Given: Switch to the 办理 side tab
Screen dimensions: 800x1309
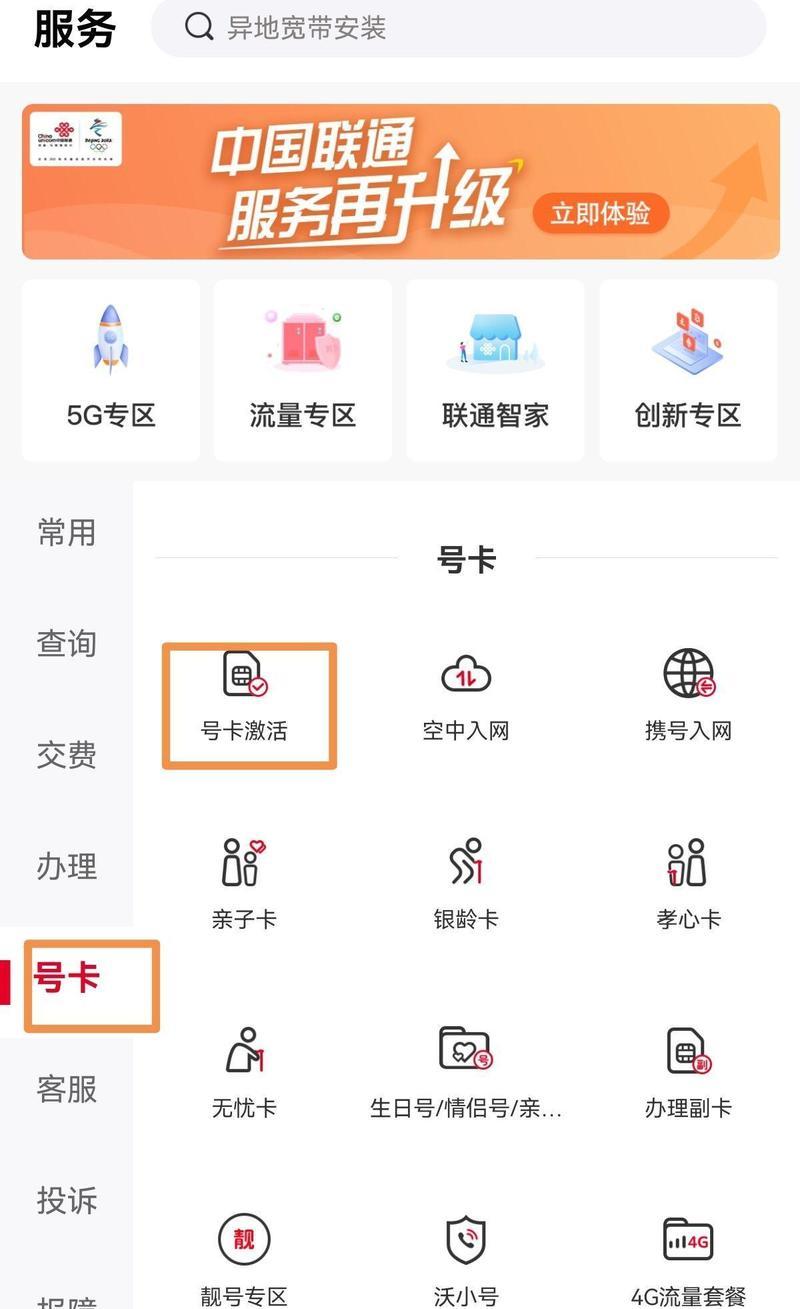Looking at the screenshot, I should 66,865.
